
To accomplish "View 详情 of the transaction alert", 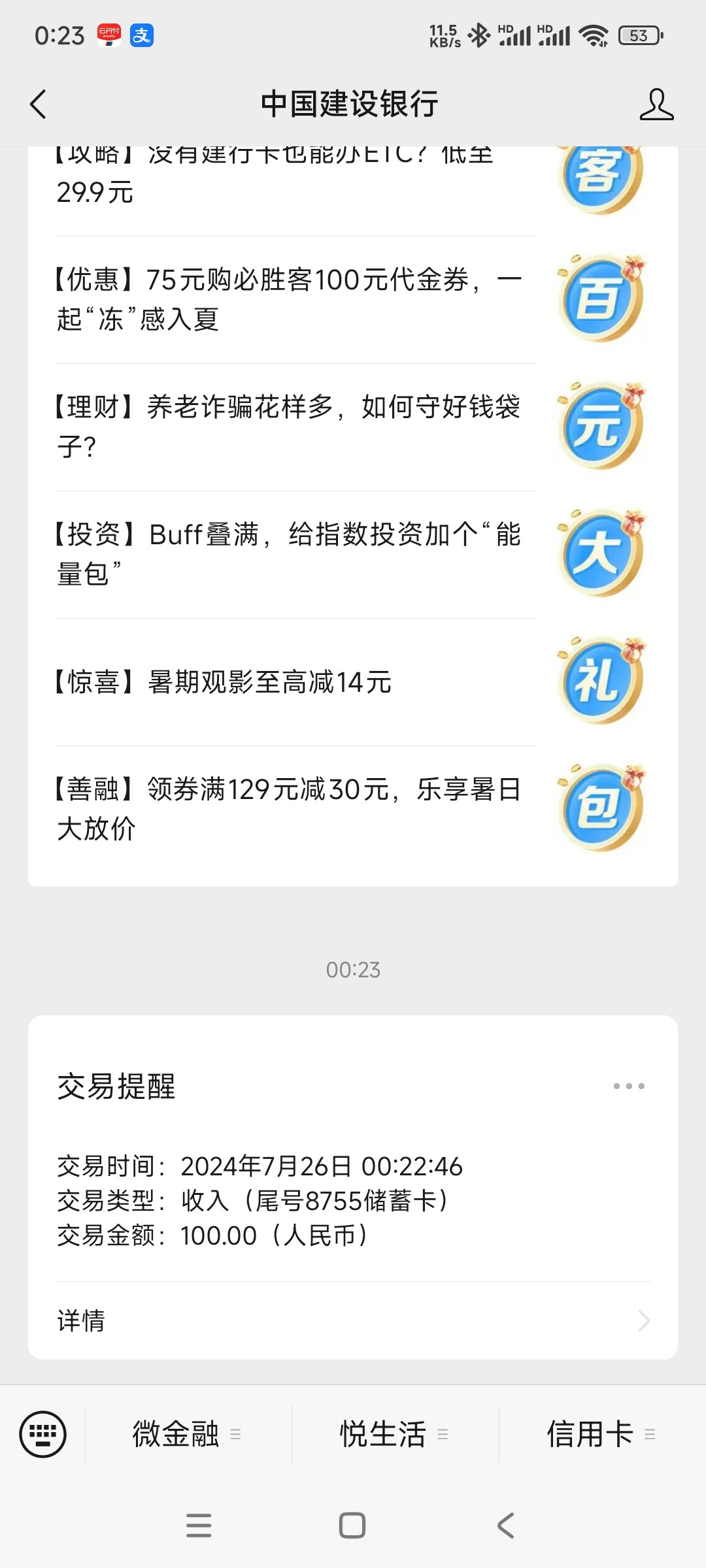I will pos(353,1320).
